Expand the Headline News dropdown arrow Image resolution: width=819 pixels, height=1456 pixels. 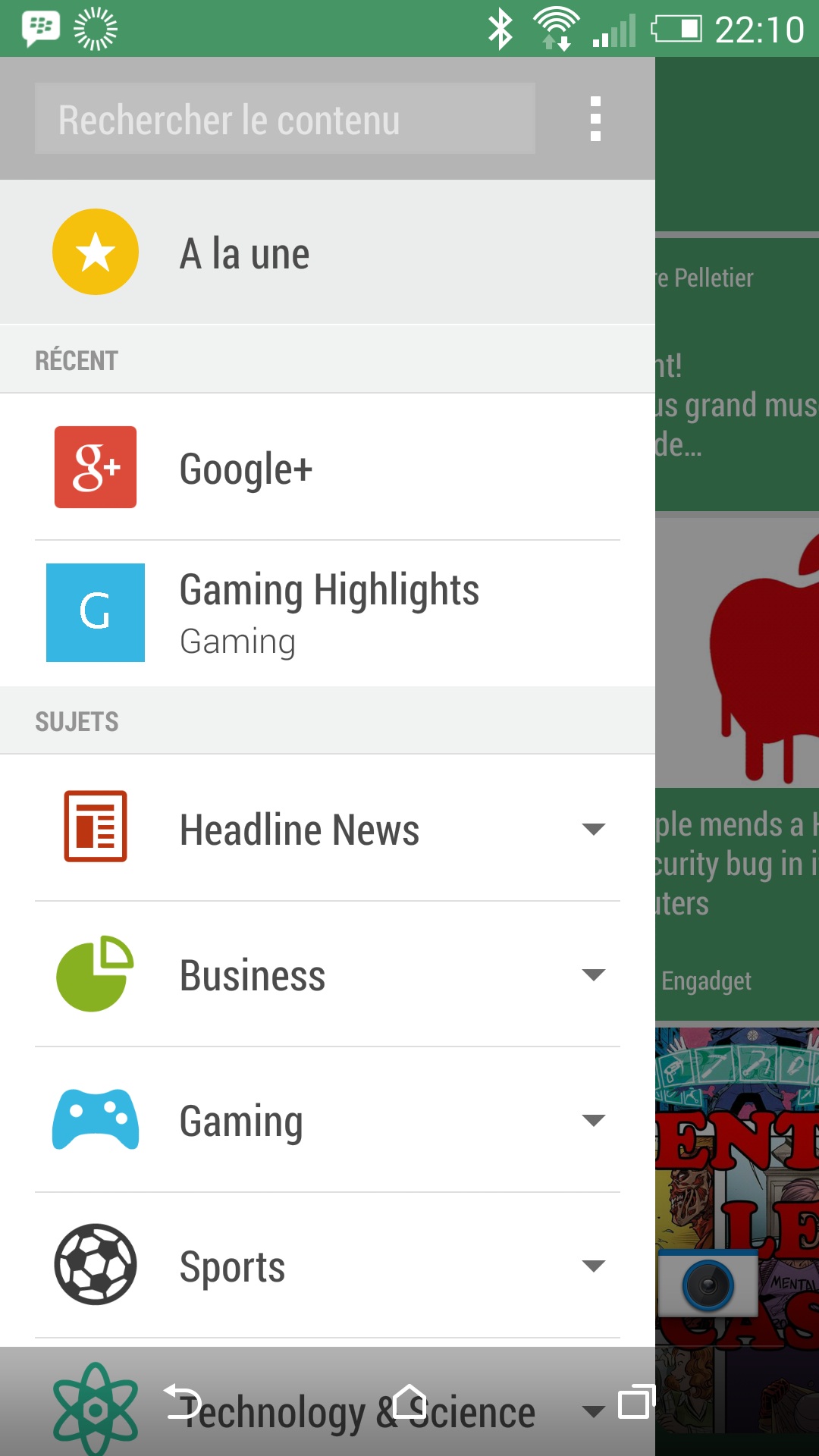593,829
